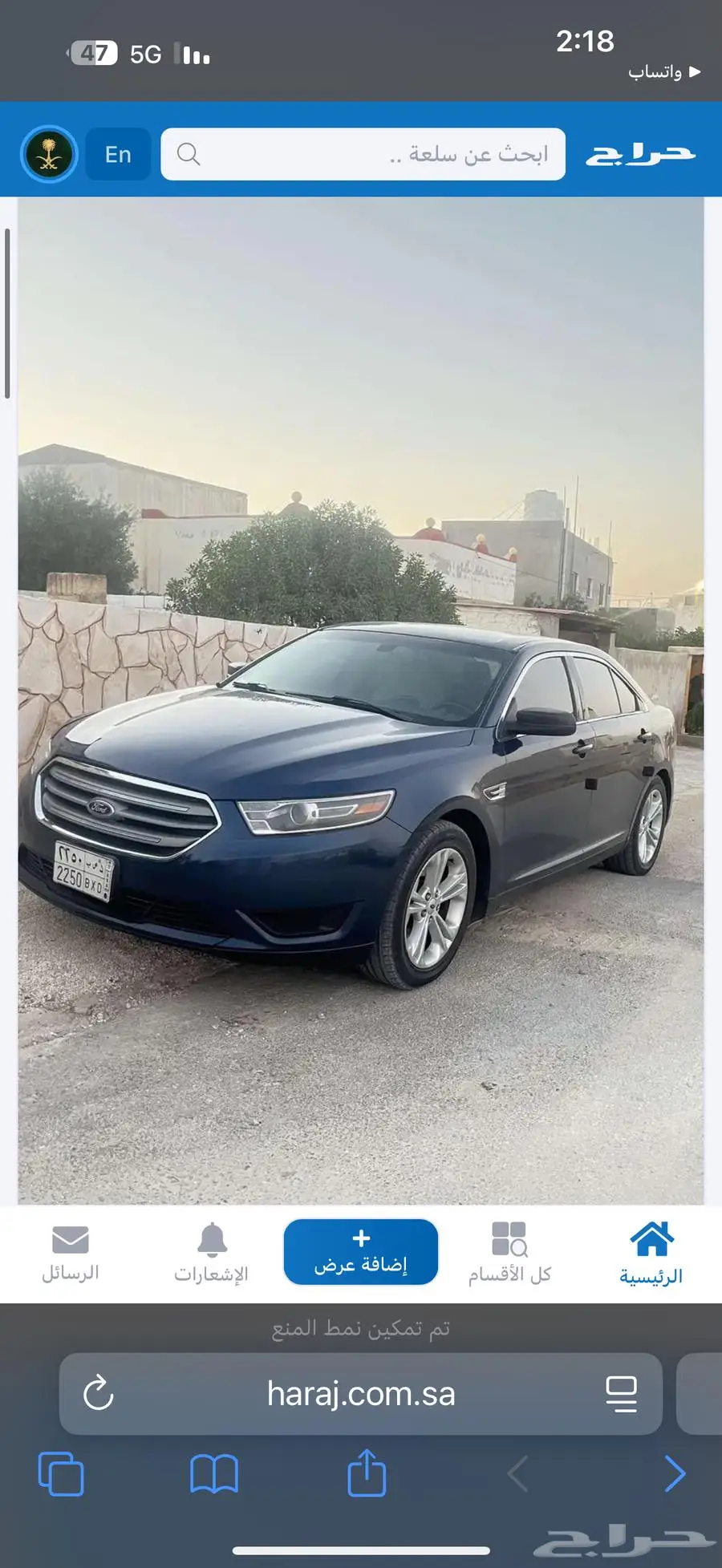Open the Ford Taurus listing photo

coord(360,700)
